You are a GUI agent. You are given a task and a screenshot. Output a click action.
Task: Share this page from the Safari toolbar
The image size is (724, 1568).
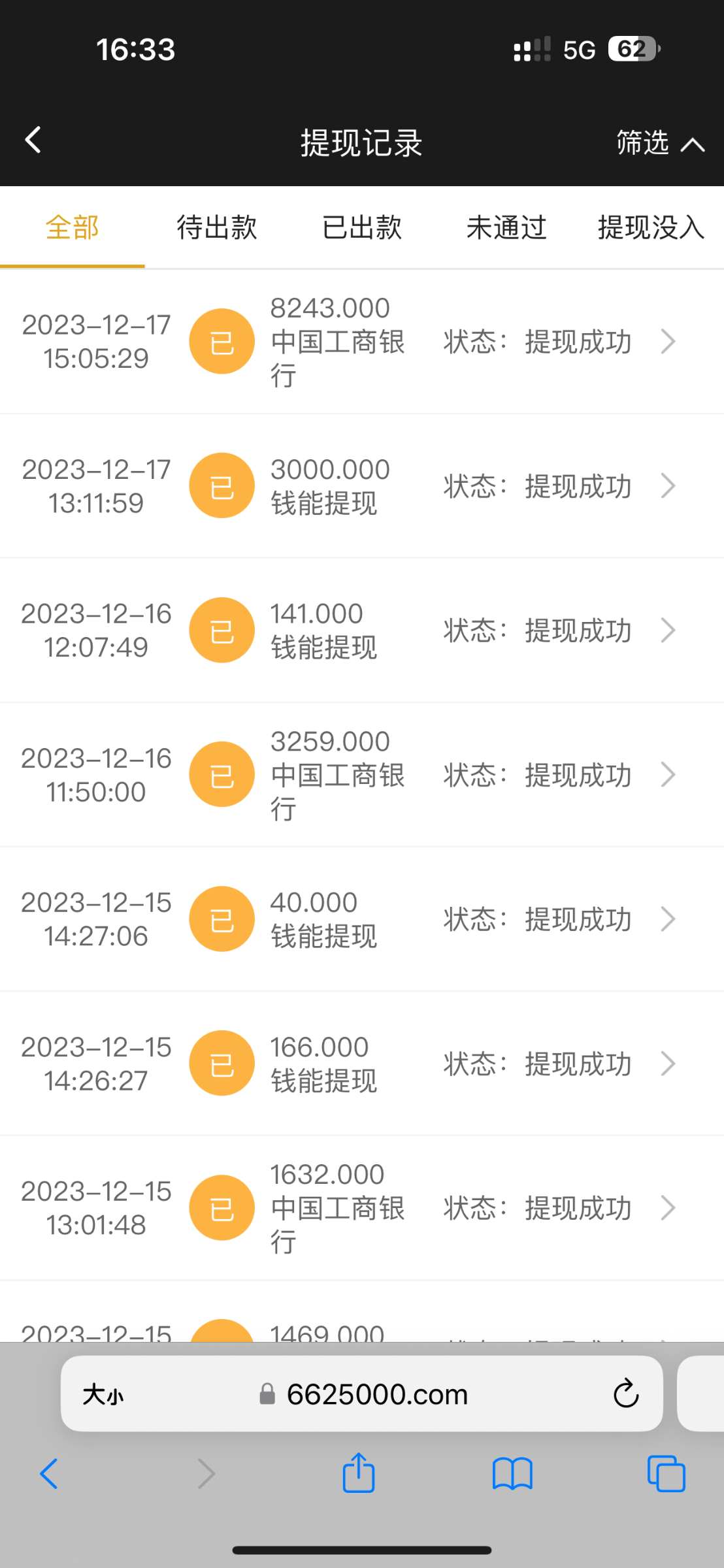pyautogui.click(x=359, y=1474)
